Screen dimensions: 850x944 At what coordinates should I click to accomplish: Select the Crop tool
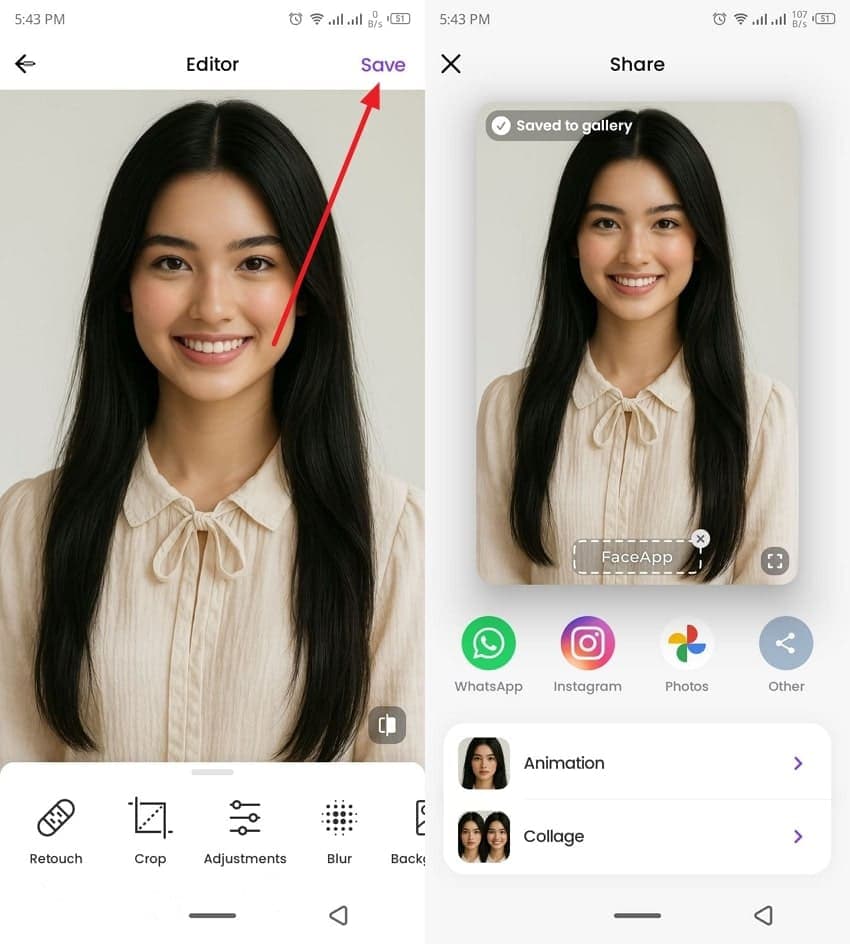pos(150,829)
